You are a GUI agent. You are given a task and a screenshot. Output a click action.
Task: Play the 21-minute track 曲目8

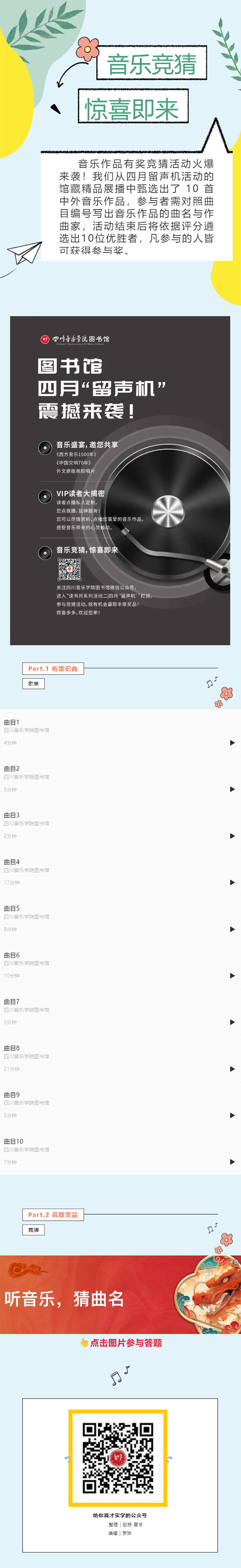coord(232,1069)
